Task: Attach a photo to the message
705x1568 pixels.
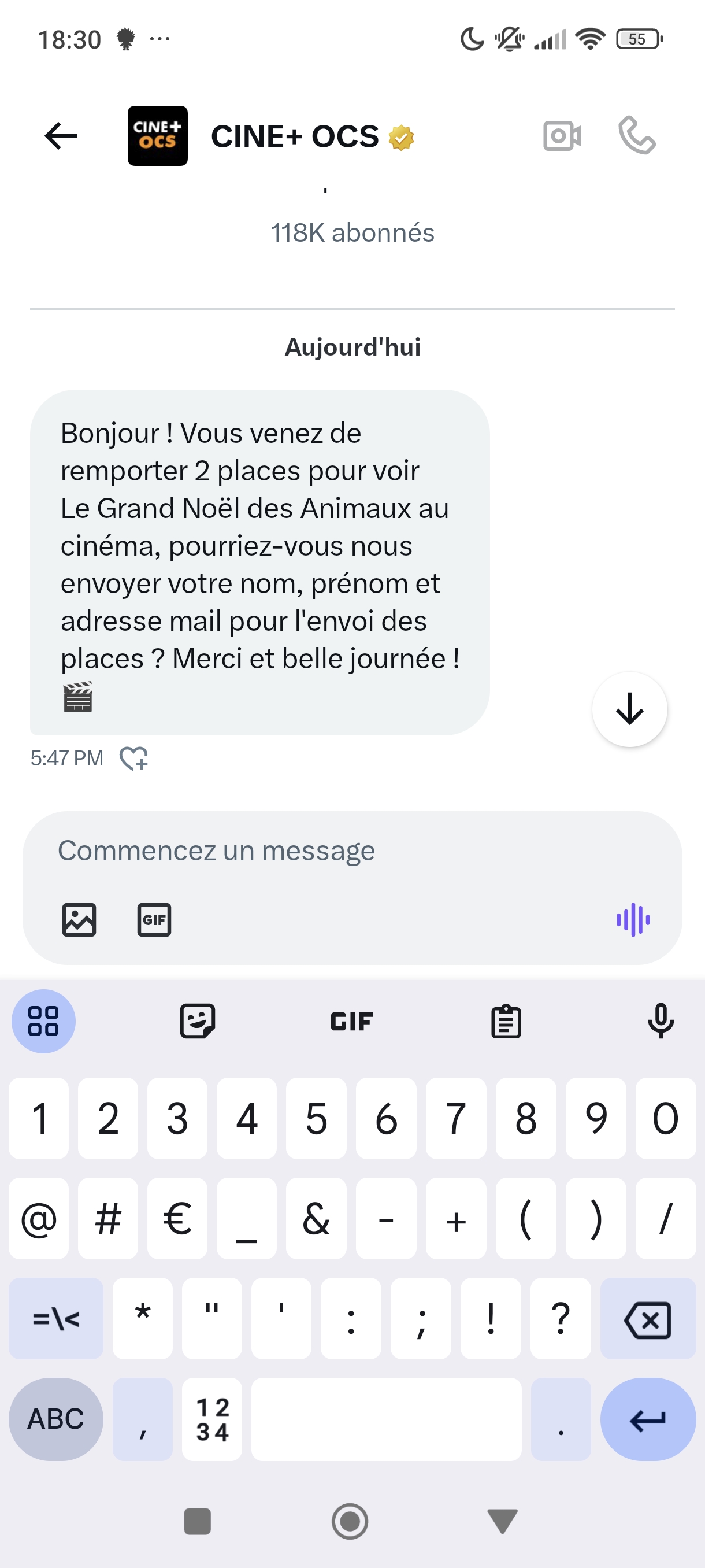Action: 79,919
